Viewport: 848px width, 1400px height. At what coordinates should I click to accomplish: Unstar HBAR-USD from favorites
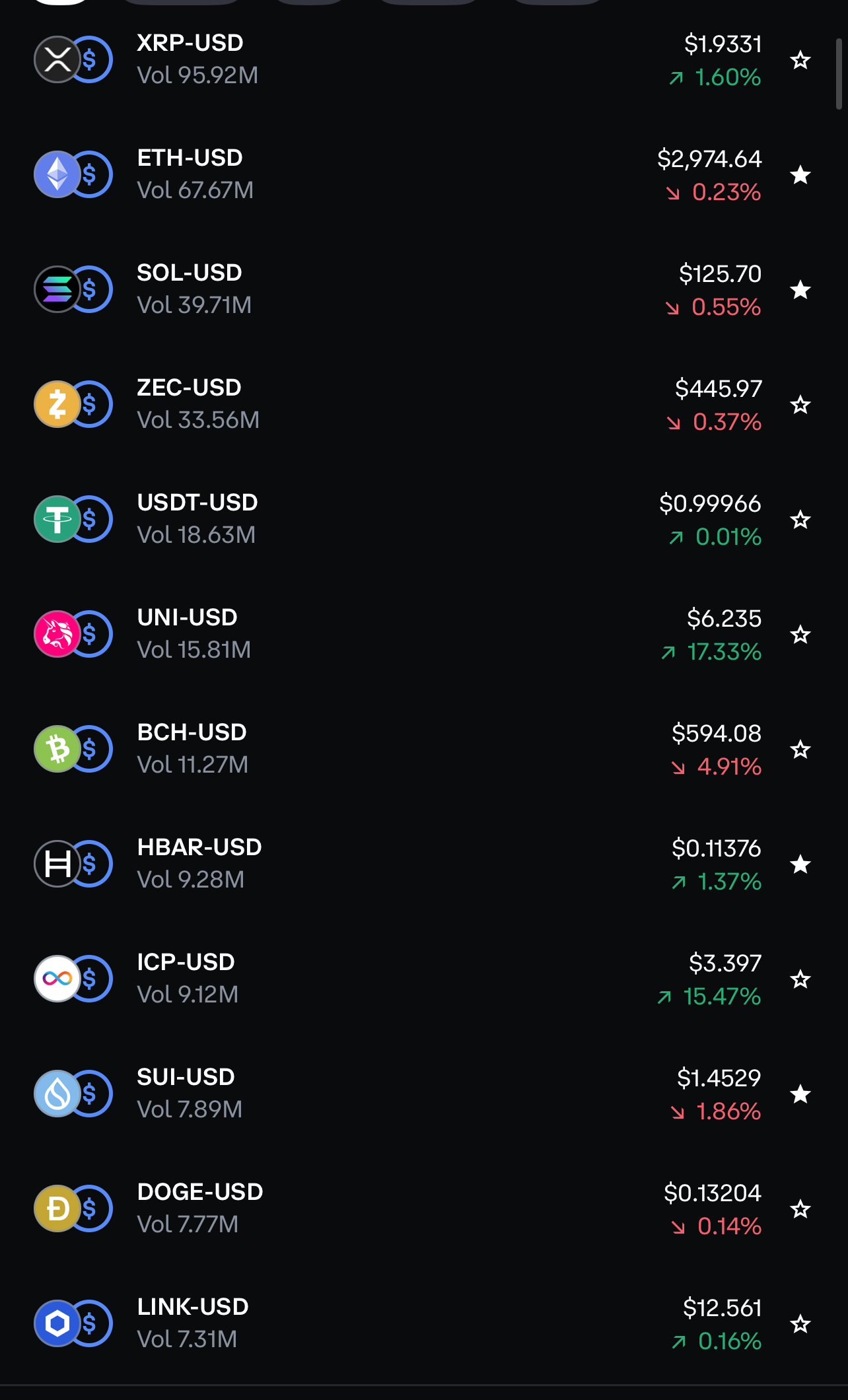tap(800, 864)
